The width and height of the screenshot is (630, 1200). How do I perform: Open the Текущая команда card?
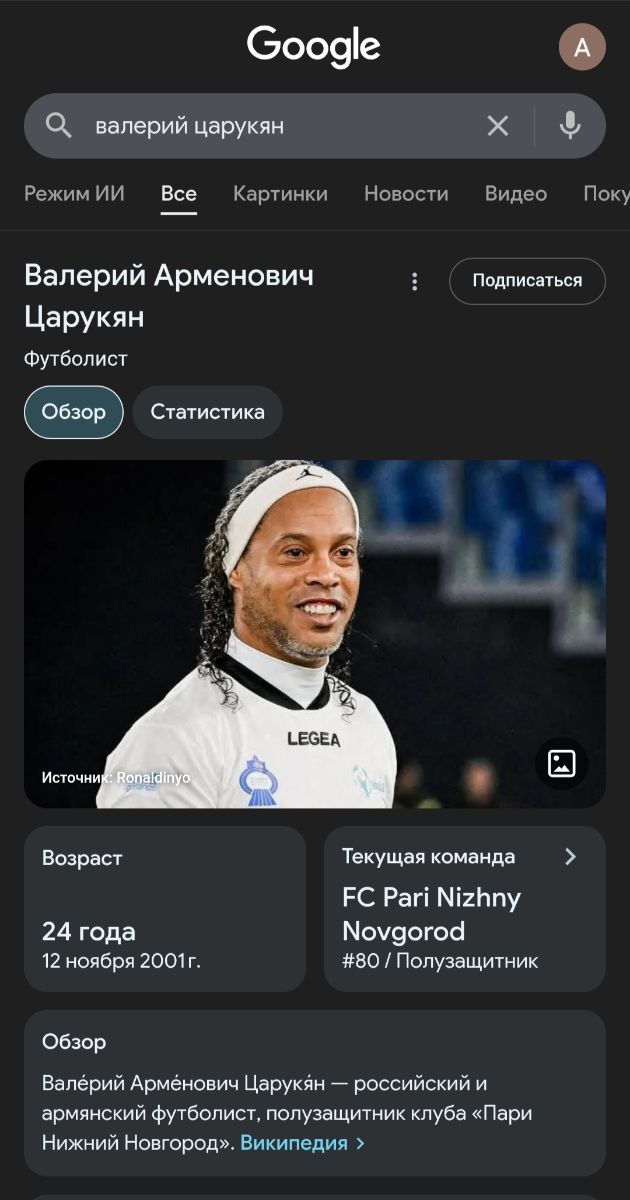[x=464, y=908]
